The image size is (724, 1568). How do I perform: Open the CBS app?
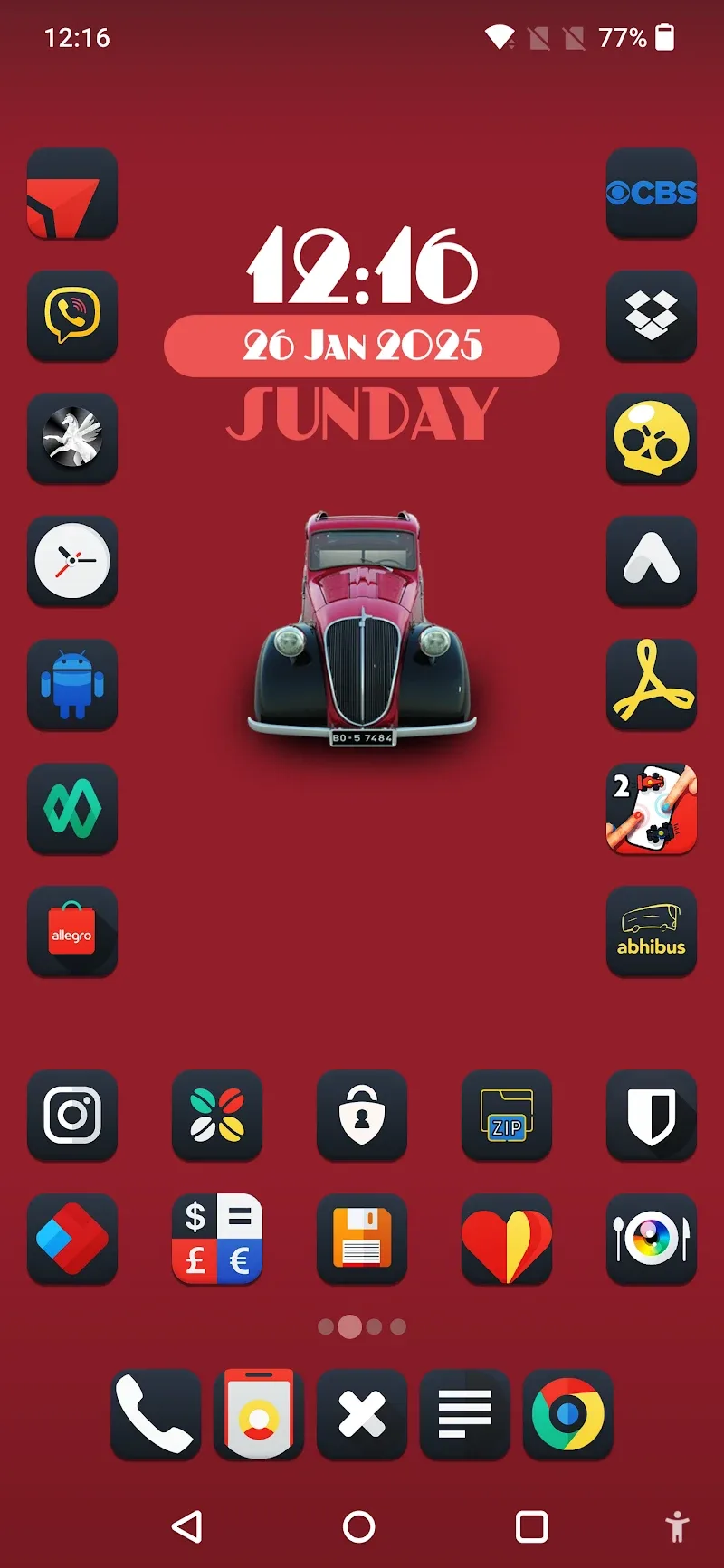[651, 194]
